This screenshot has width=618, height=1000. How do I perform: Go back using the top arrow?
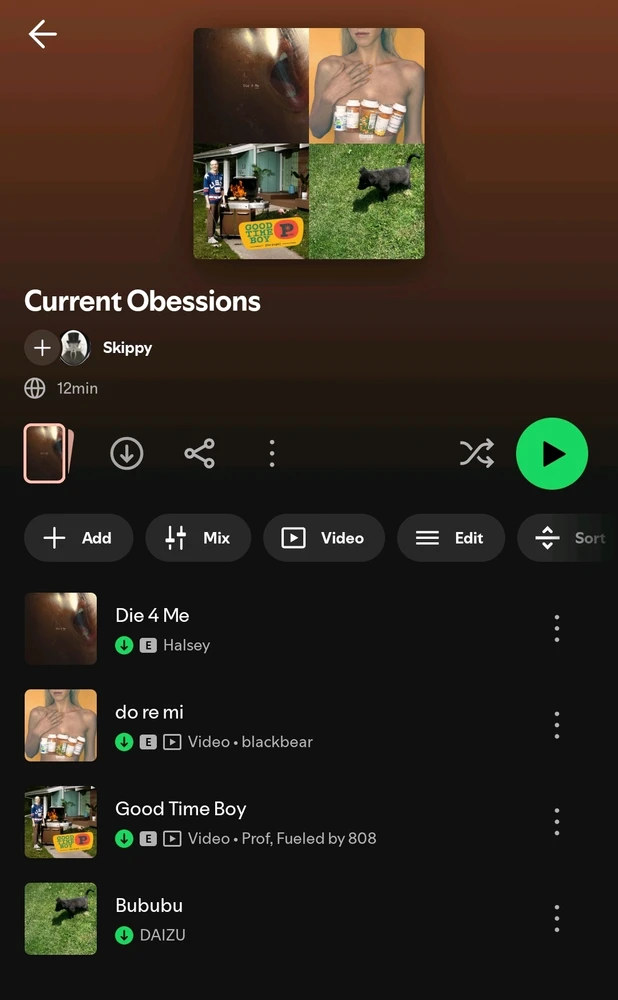(43, 34)
